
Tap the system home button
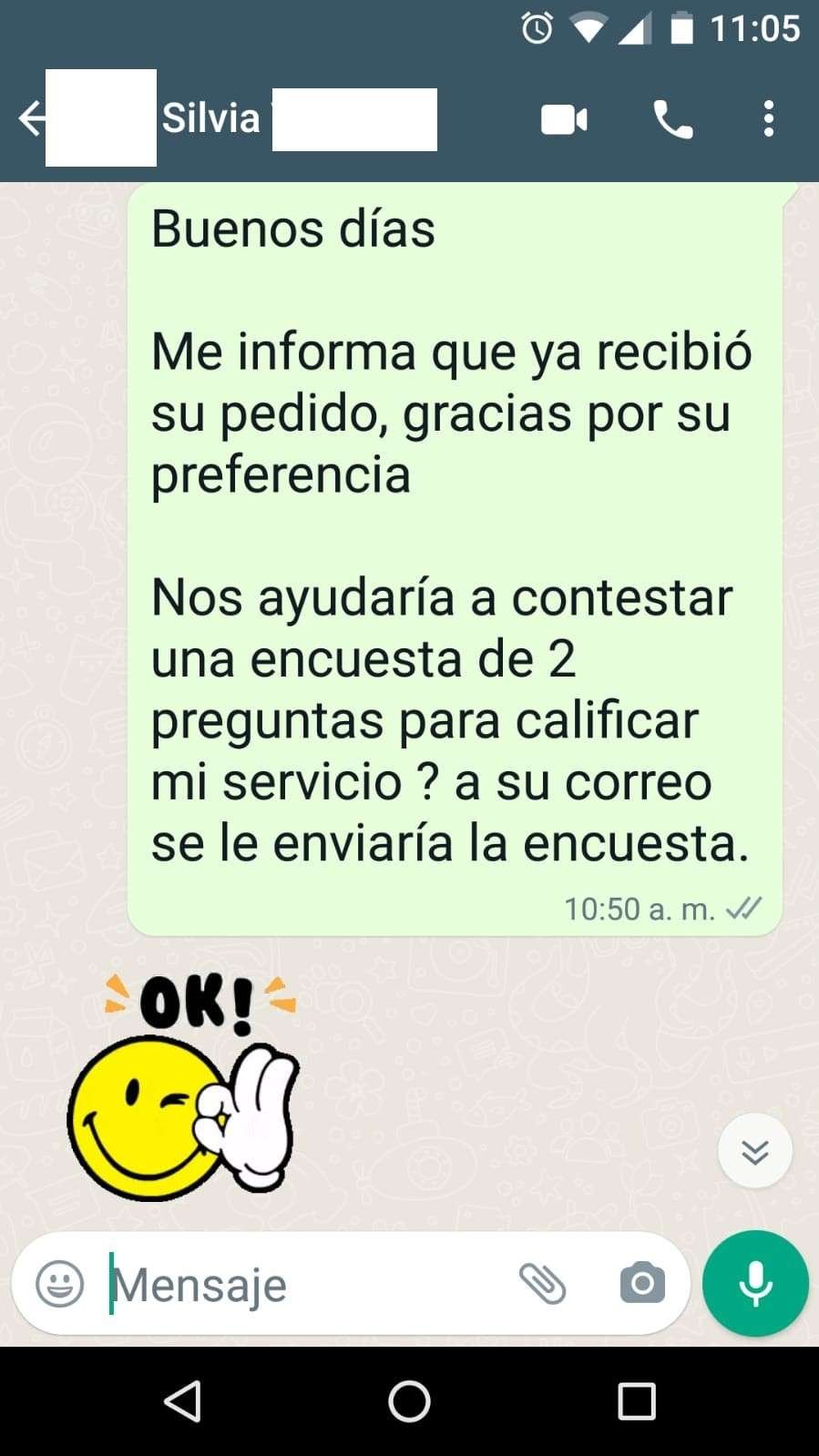point(409,1400)
